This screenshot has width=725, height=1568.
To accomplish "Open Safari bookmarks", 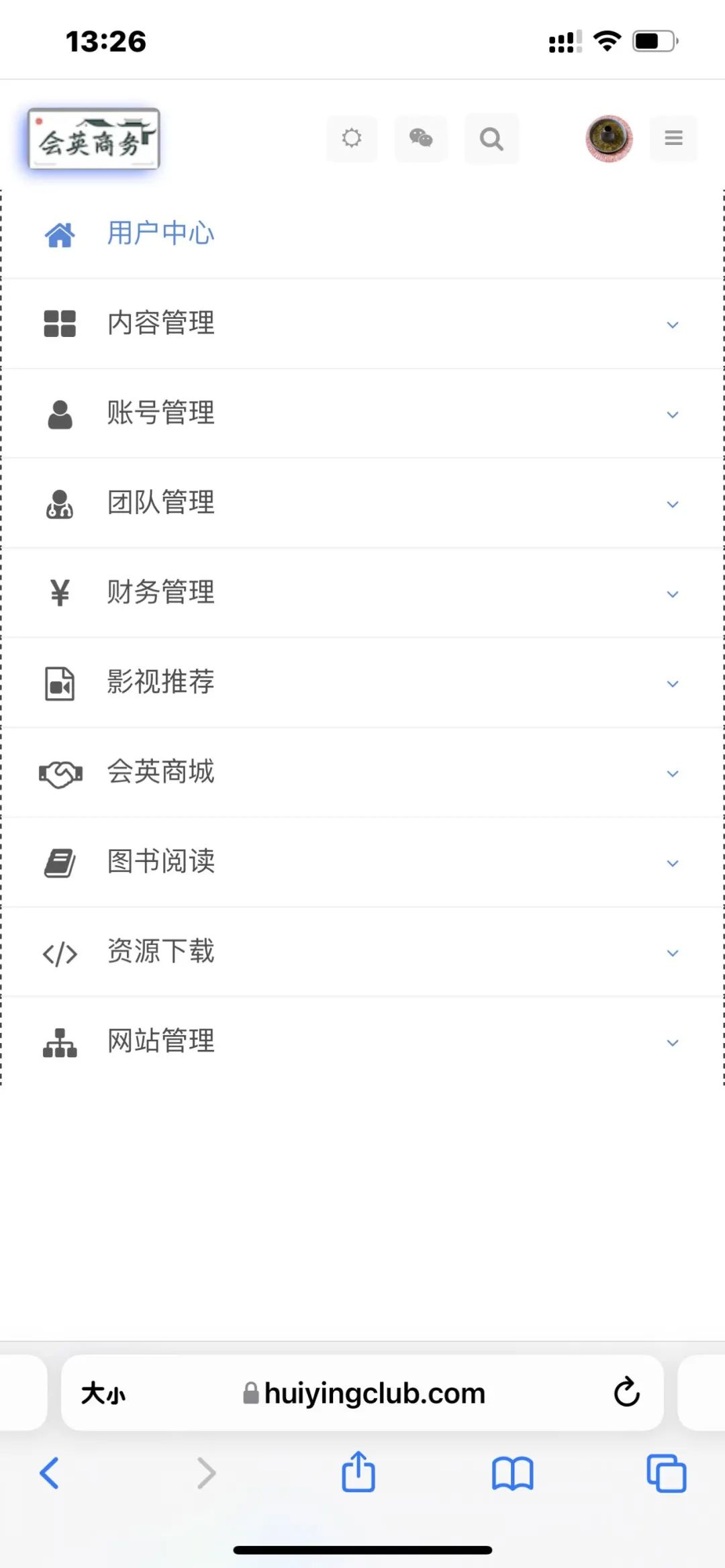I will tap(512, 1474).
